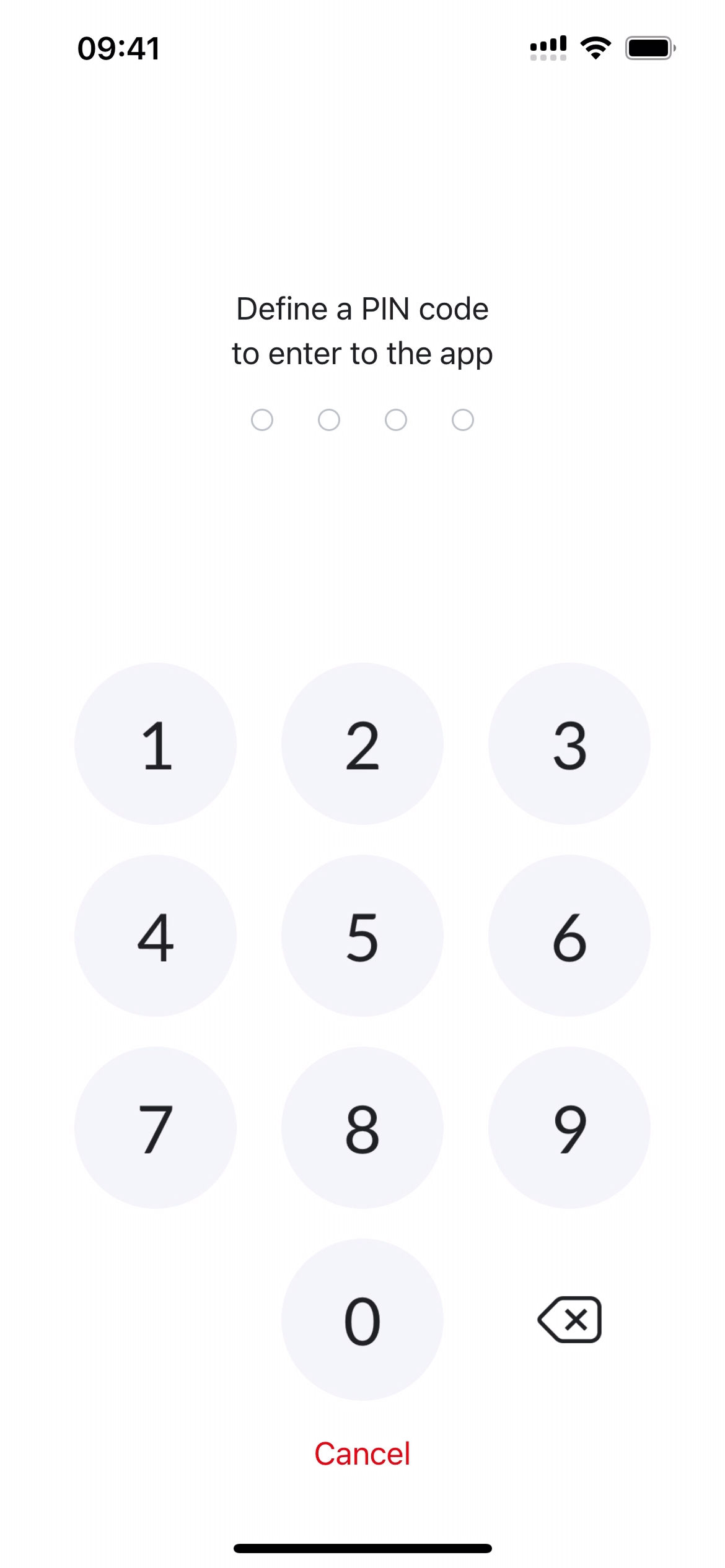The height and width of the screenshot is (1568, 725).
Task: Cancel PIN code setup
Action: tap(362, 1453)
